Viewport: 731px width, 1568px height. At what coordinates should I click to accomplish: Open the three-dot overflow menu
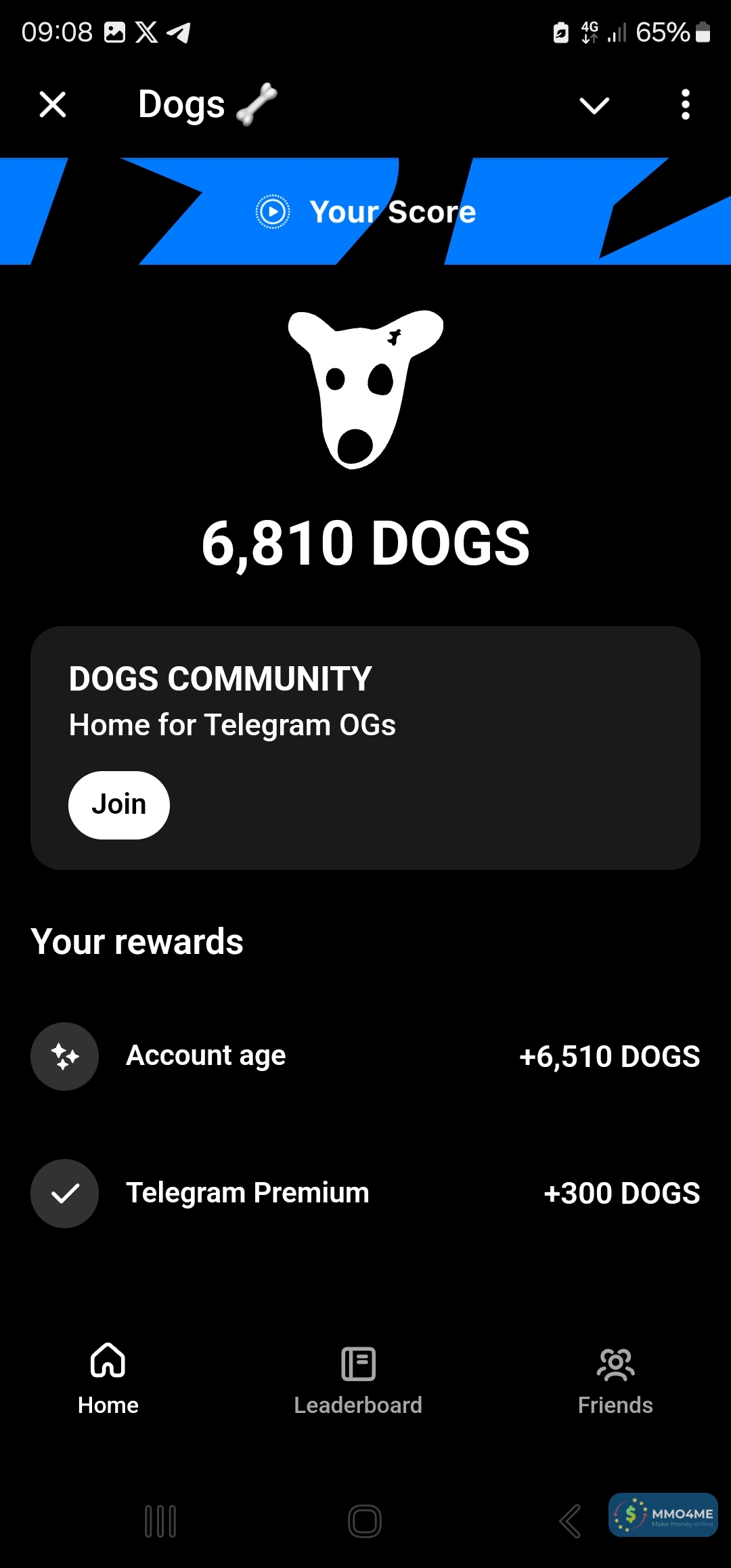(x=685, y=105)
